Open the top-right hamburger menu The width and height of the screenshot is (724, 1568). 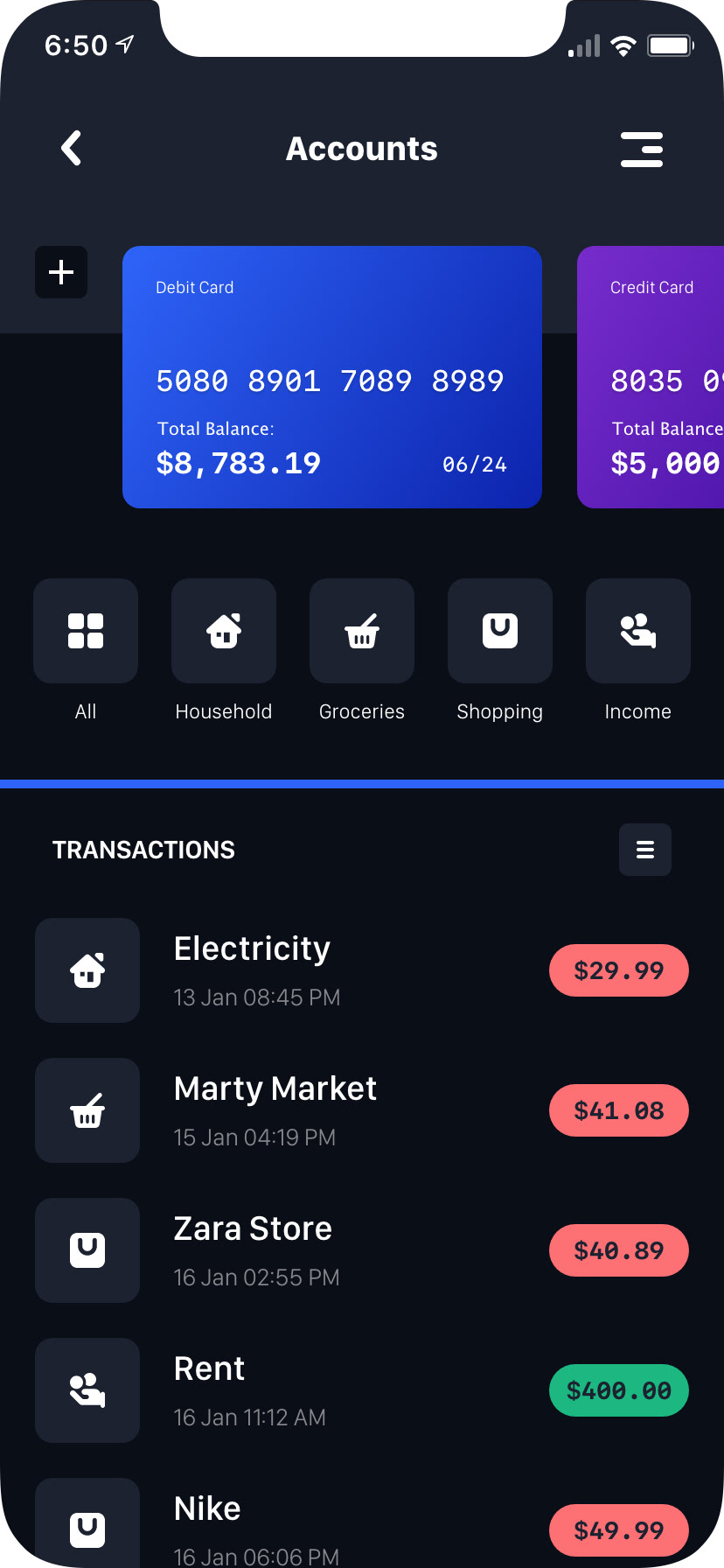642,150
